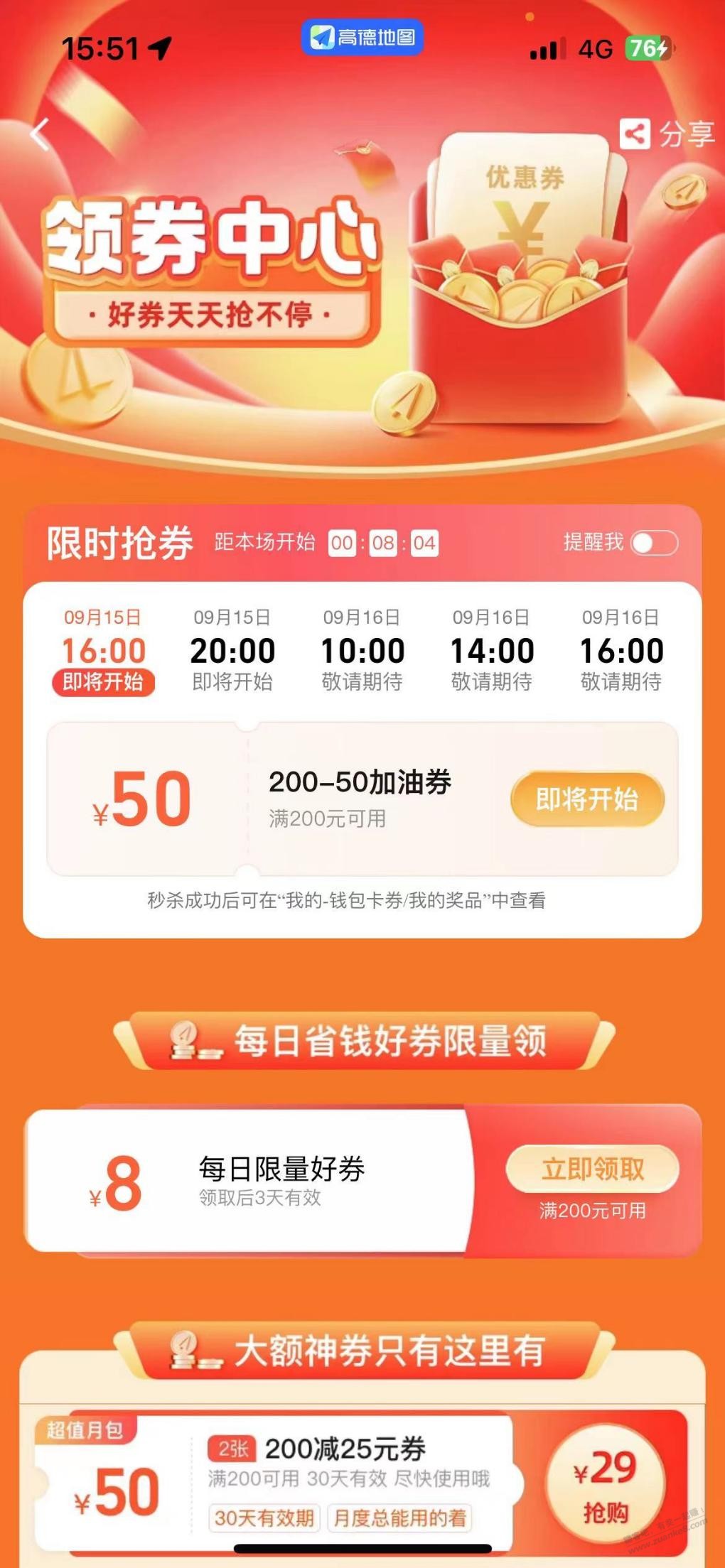Viewport: 725px width, 1568px height.
Task: Buy the 超值月包 with ¥29 抢购
Action: pyautogui.click(x=605, y=1481)
